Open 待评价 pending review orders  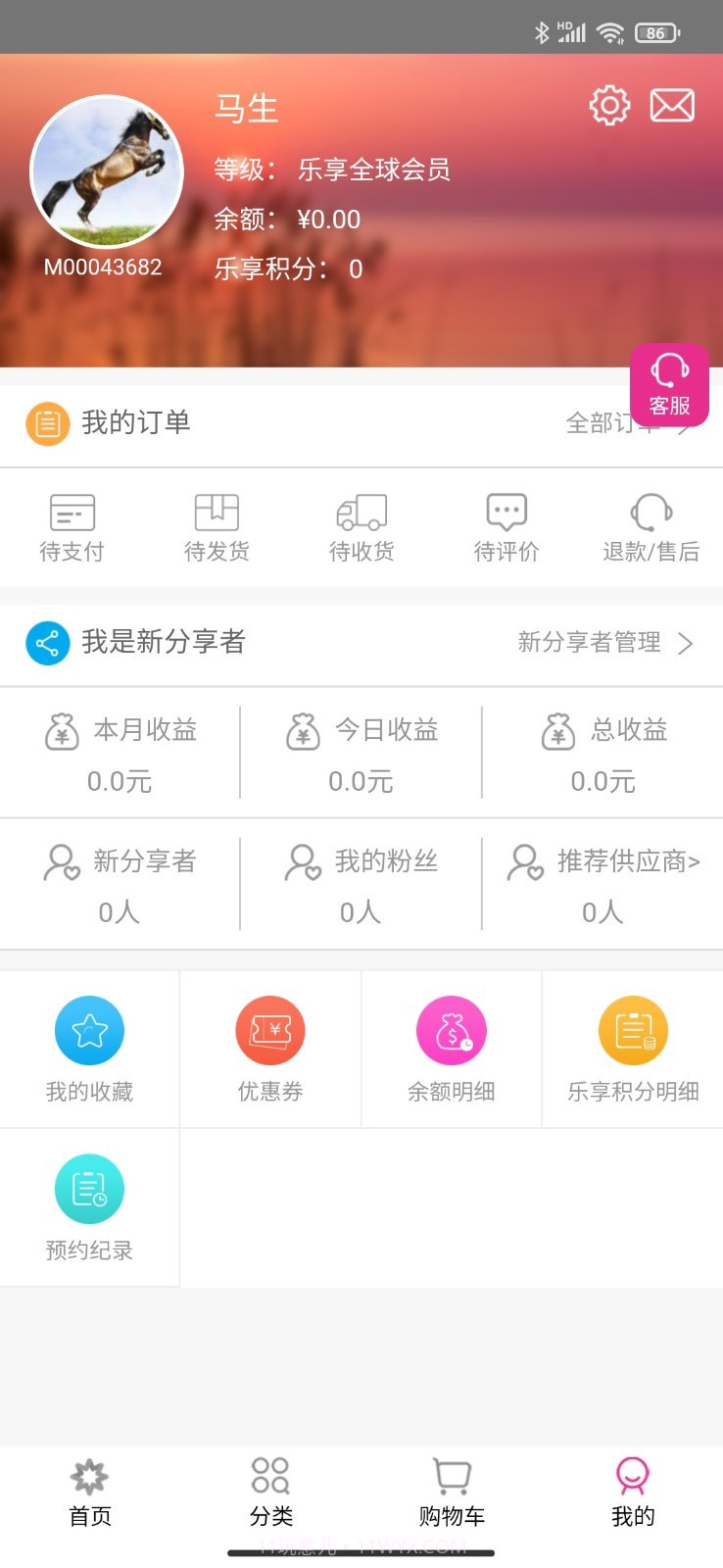(506, 525)
